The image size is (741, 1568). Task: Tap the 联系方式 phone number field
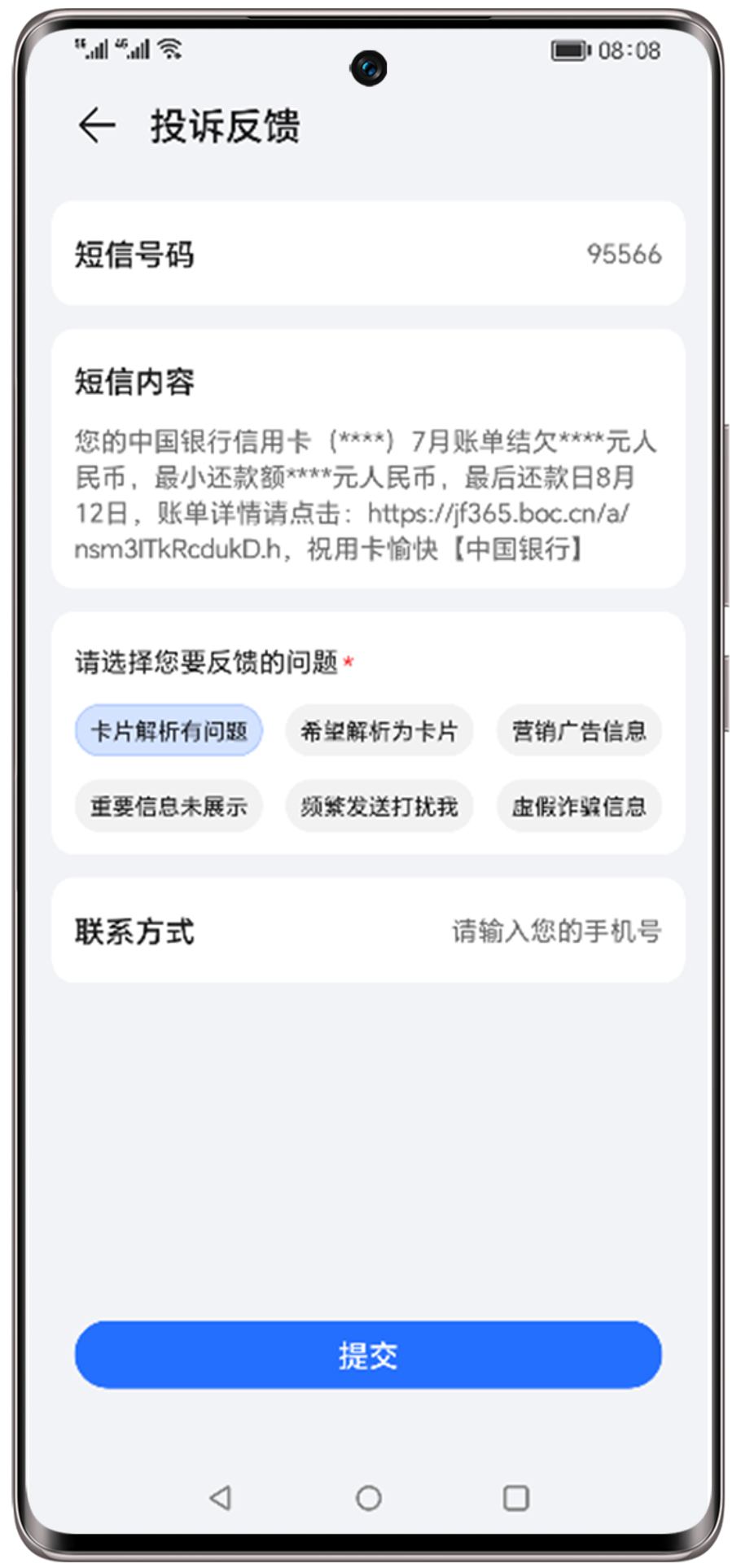click(x=556, y=931)
